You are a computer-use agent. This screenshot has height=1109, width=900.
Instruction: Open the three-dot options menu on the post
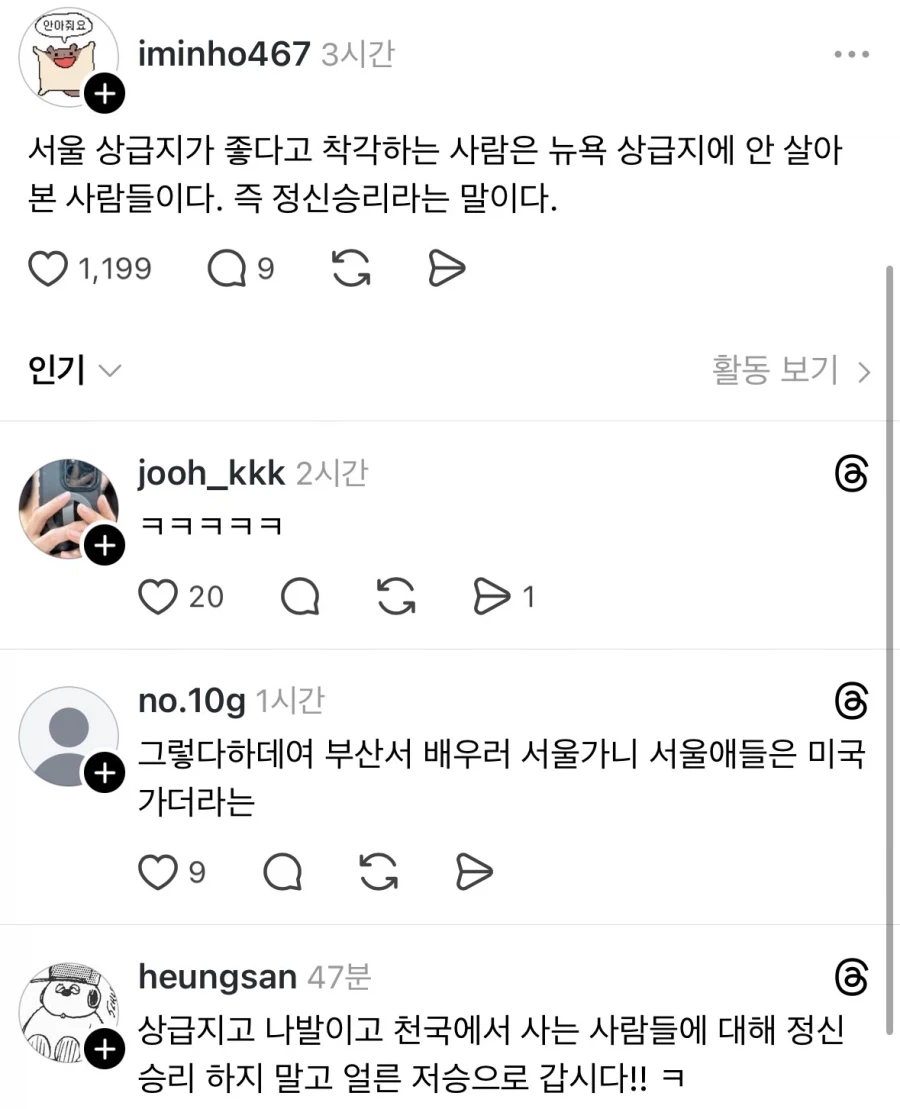click(x=851, y=54)
